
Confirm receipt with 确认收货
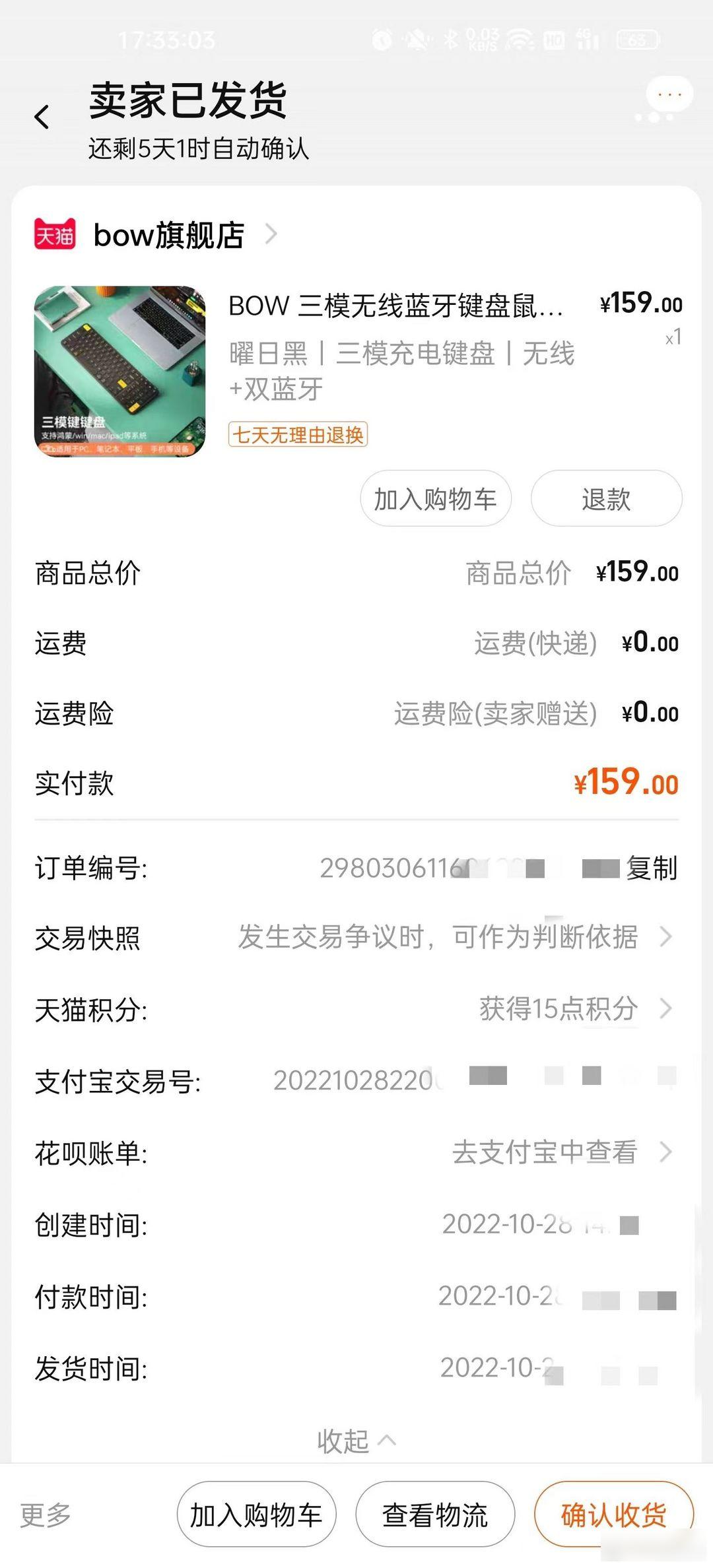(x=613, y=1515)
